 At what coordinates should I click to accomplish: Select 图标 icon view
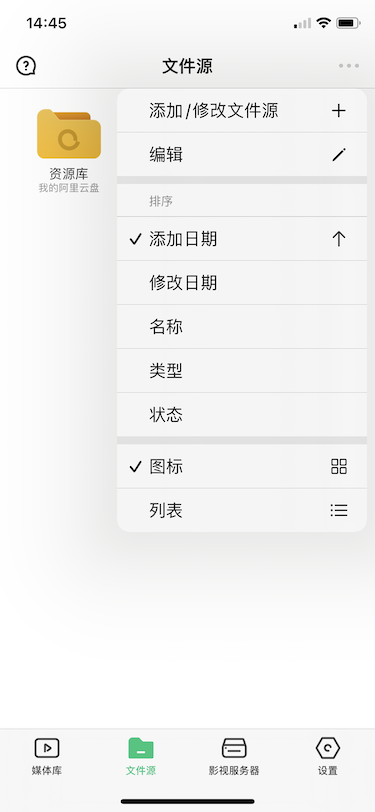pos(242,466)
